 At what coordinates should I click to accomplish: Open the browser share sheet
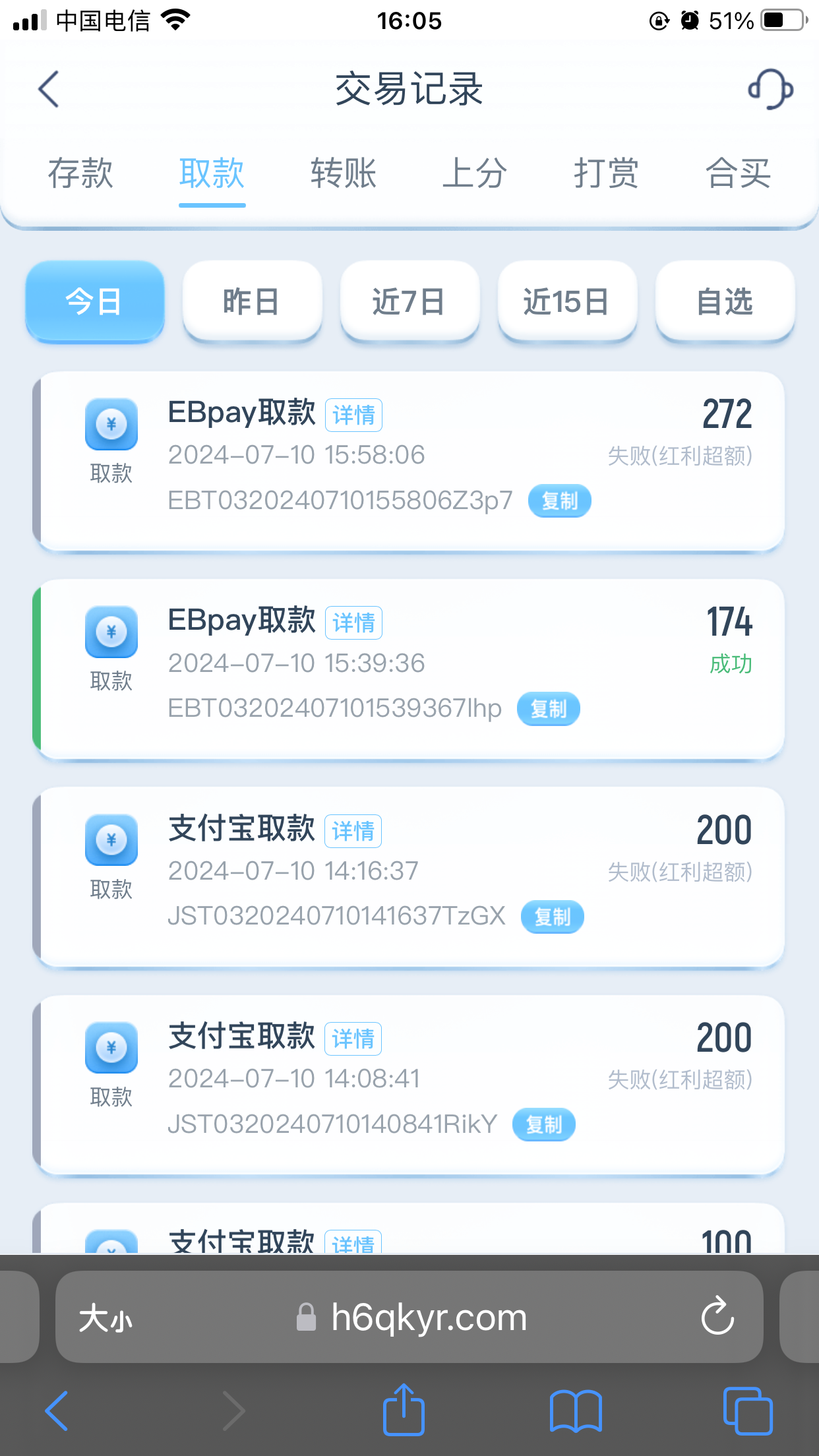click(x=404, y=1410)
